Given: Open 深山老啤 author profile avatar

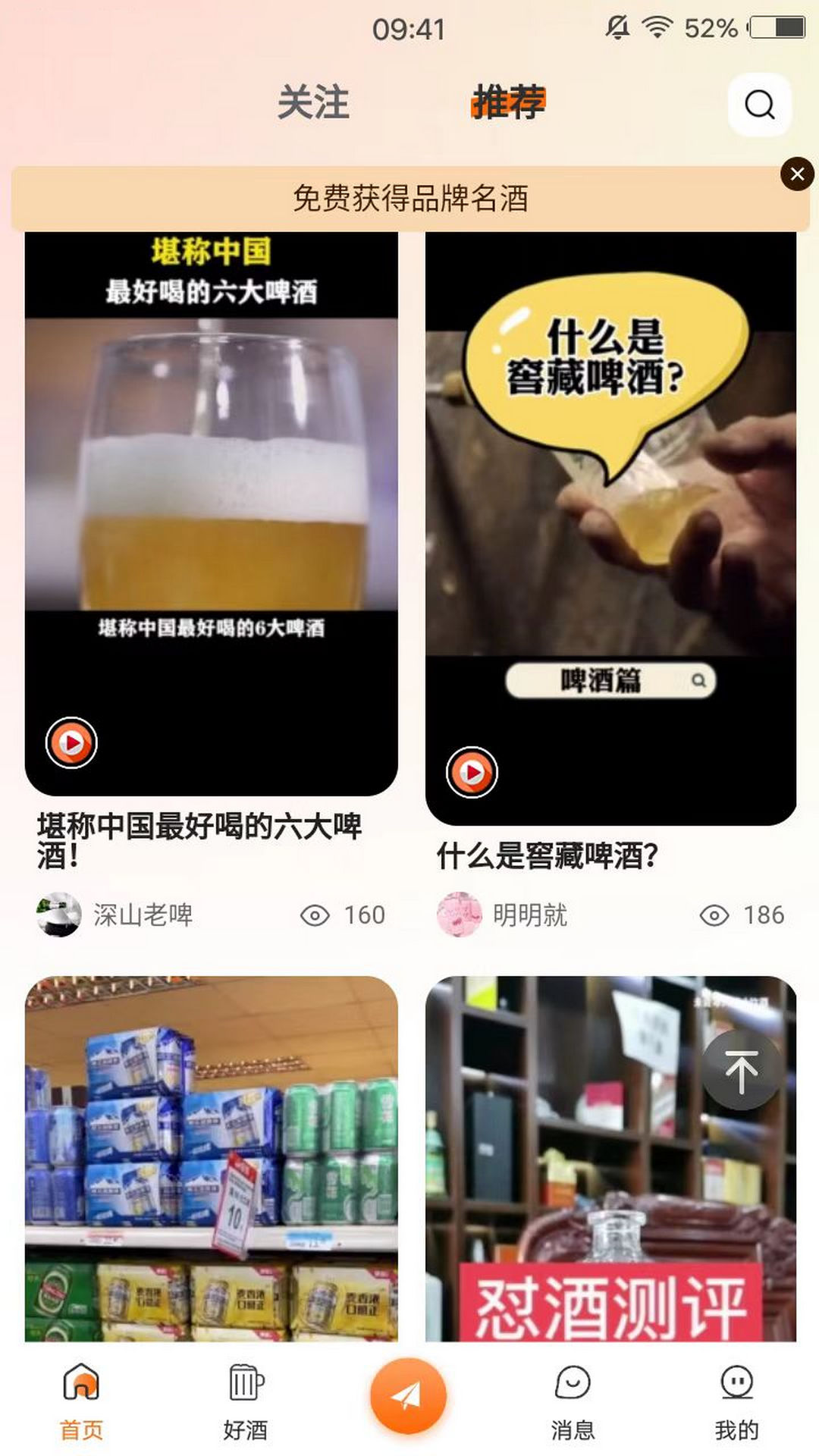Looking at the screenshot, I should (x=55, y=914).
